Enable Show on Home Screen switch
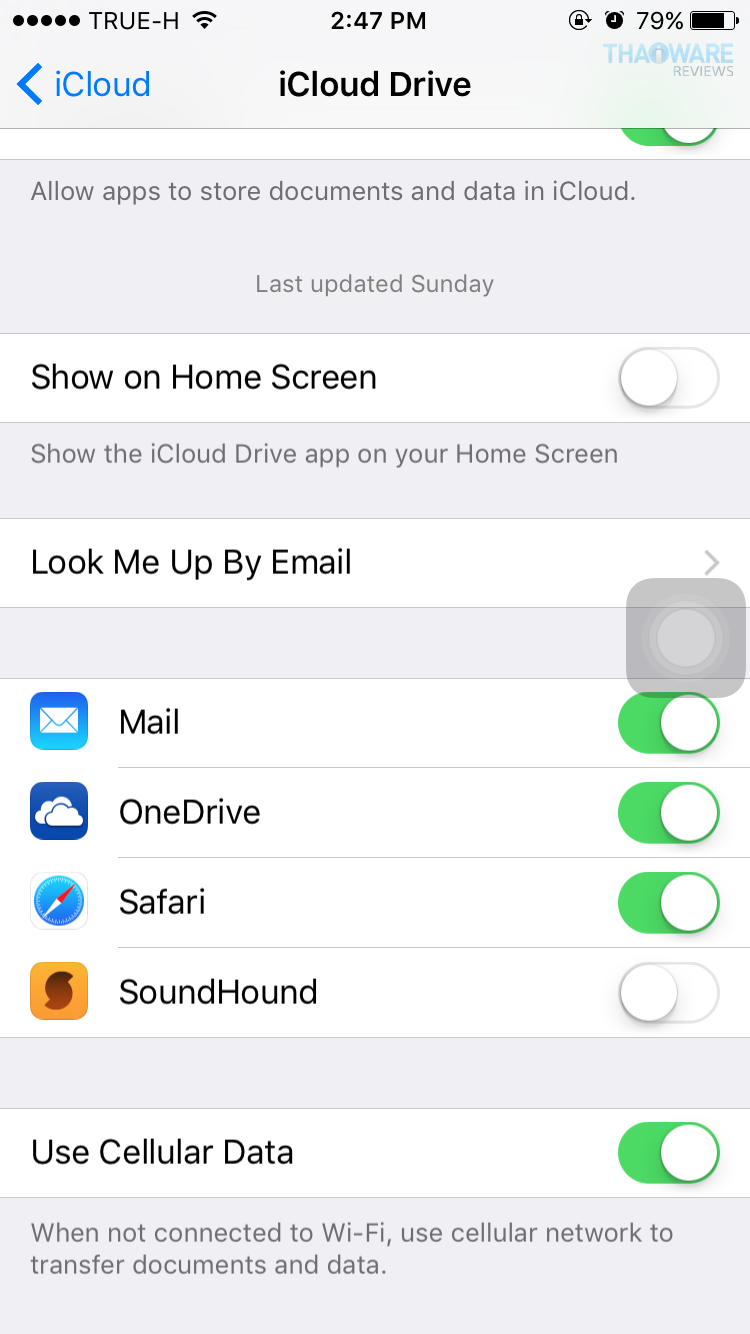 click(x=668, y=378)
